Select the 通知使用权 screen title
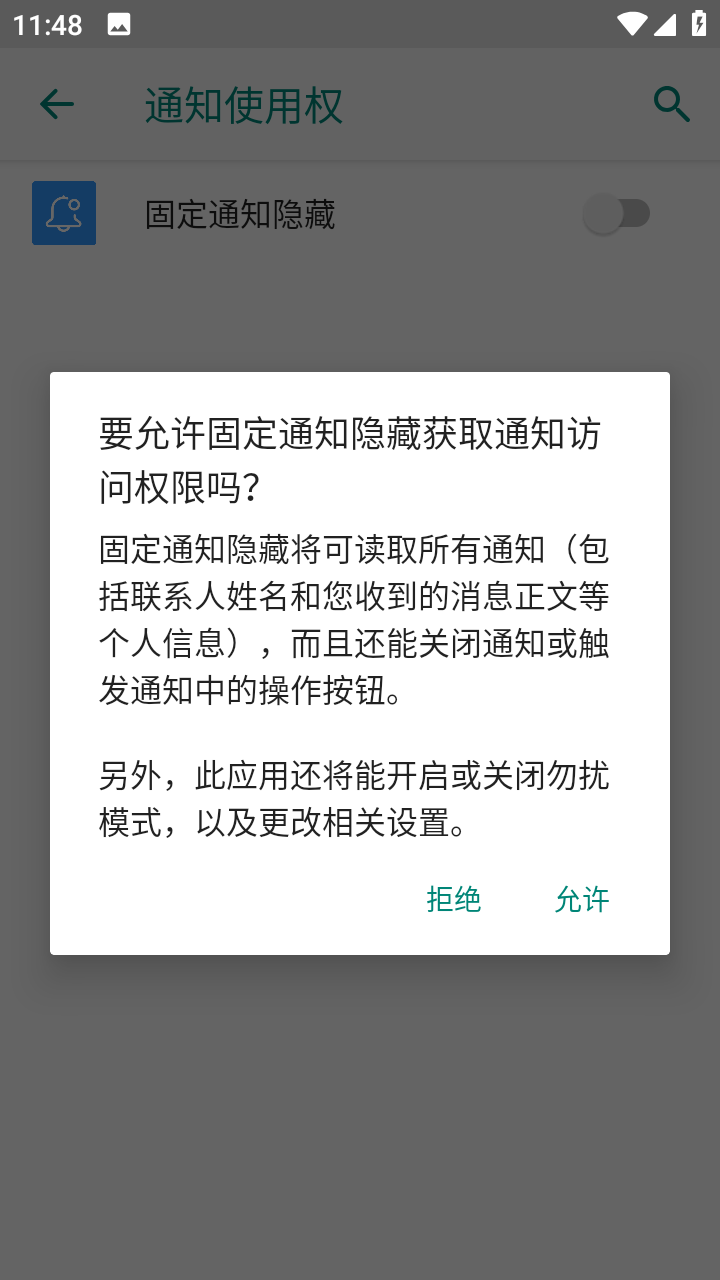 pos(243,104)
